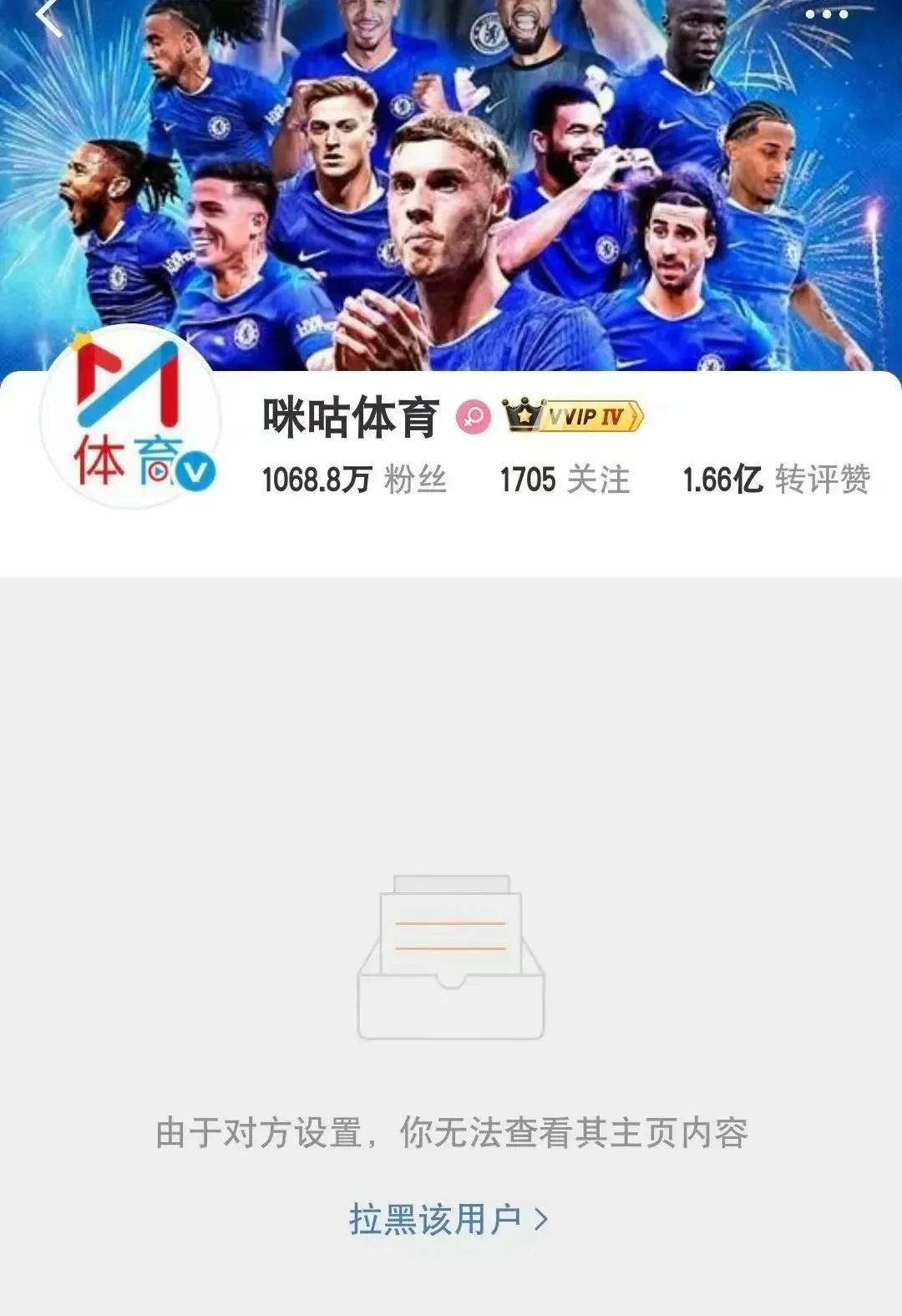View the 粉丝 followers list
This screenshot has width=902, height=1316.
(x=354, y=480)
